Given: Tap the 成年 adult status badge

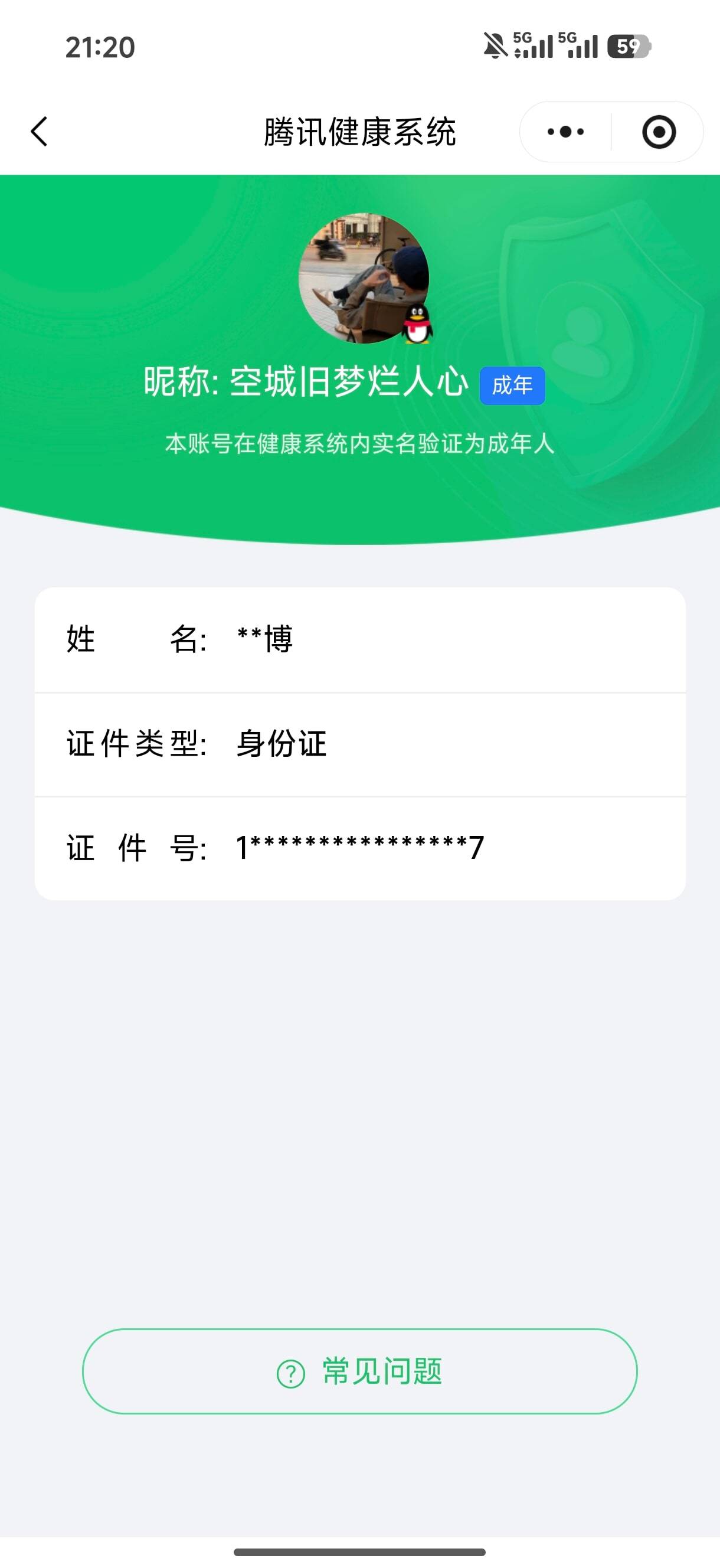Looking at the screenshot, I should tap(512, 384).
